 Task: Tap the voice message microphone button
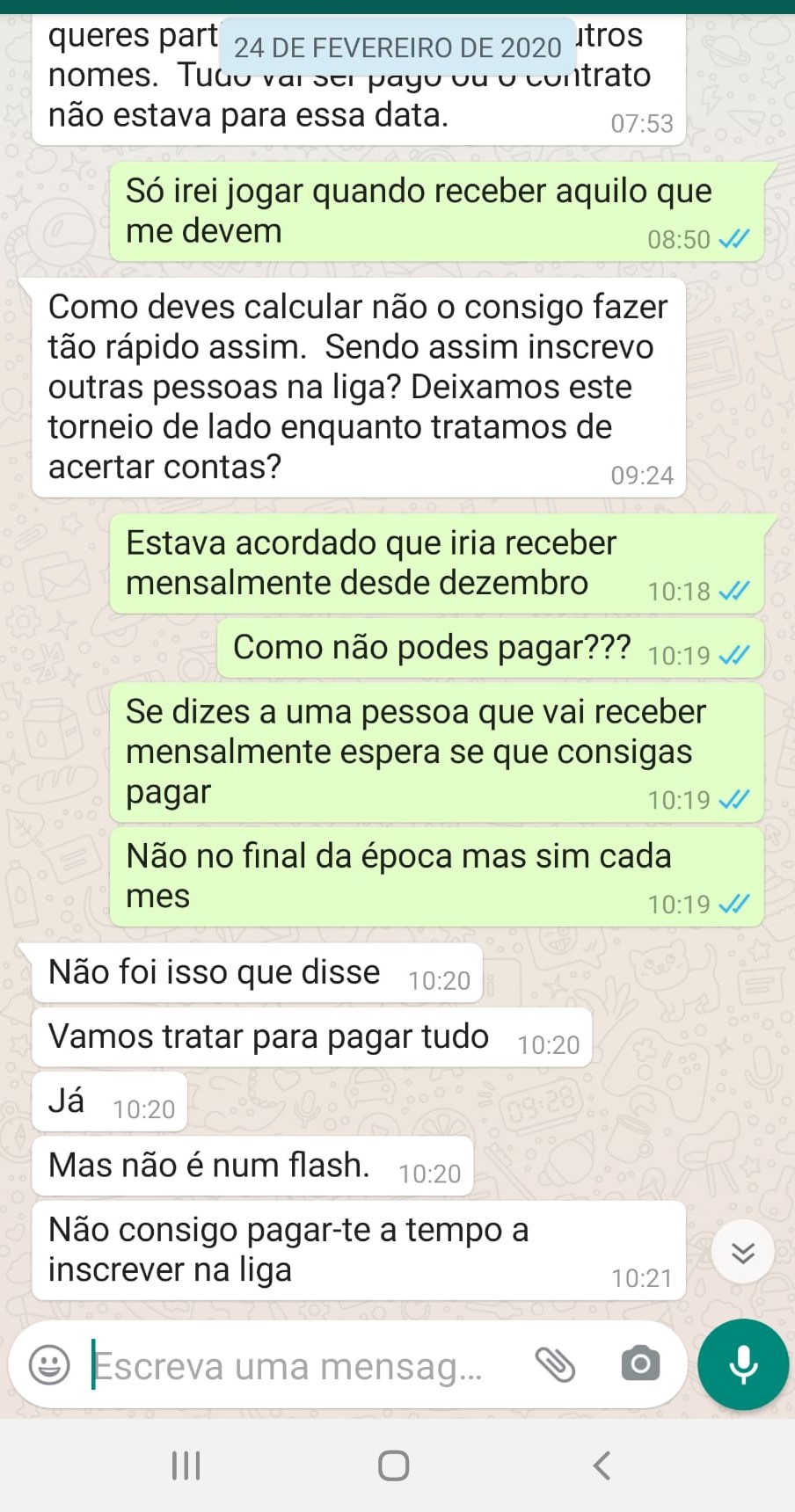point(743,1364)
